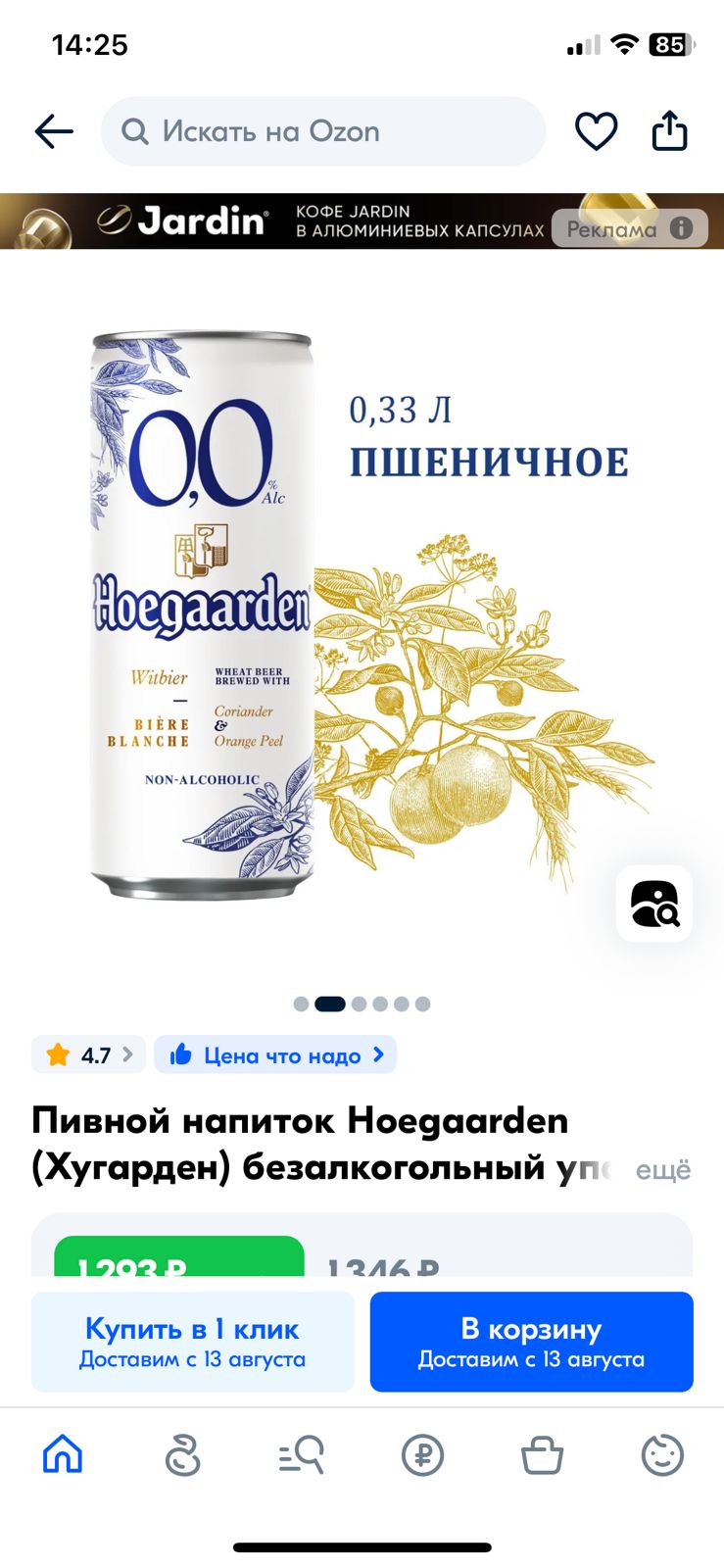Find similar items via image search icon
Image resolution: width=724 pixels, height=1568 pixels.
click(x=654, y=904)
